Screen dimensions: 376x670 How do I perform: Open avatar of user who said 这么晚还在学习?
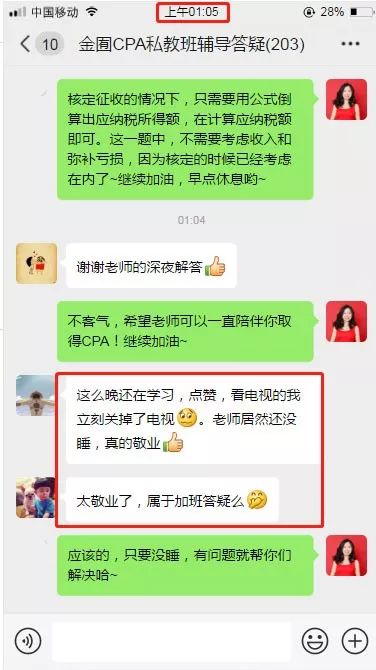[x=35, y=395]
